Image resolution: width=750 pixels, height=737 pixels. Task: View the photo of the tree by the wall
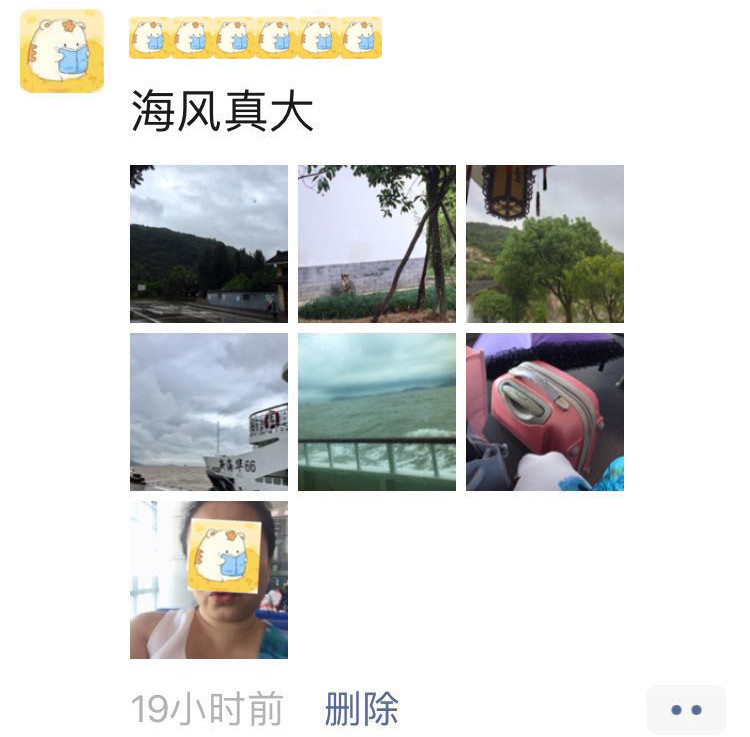point(377,243)
